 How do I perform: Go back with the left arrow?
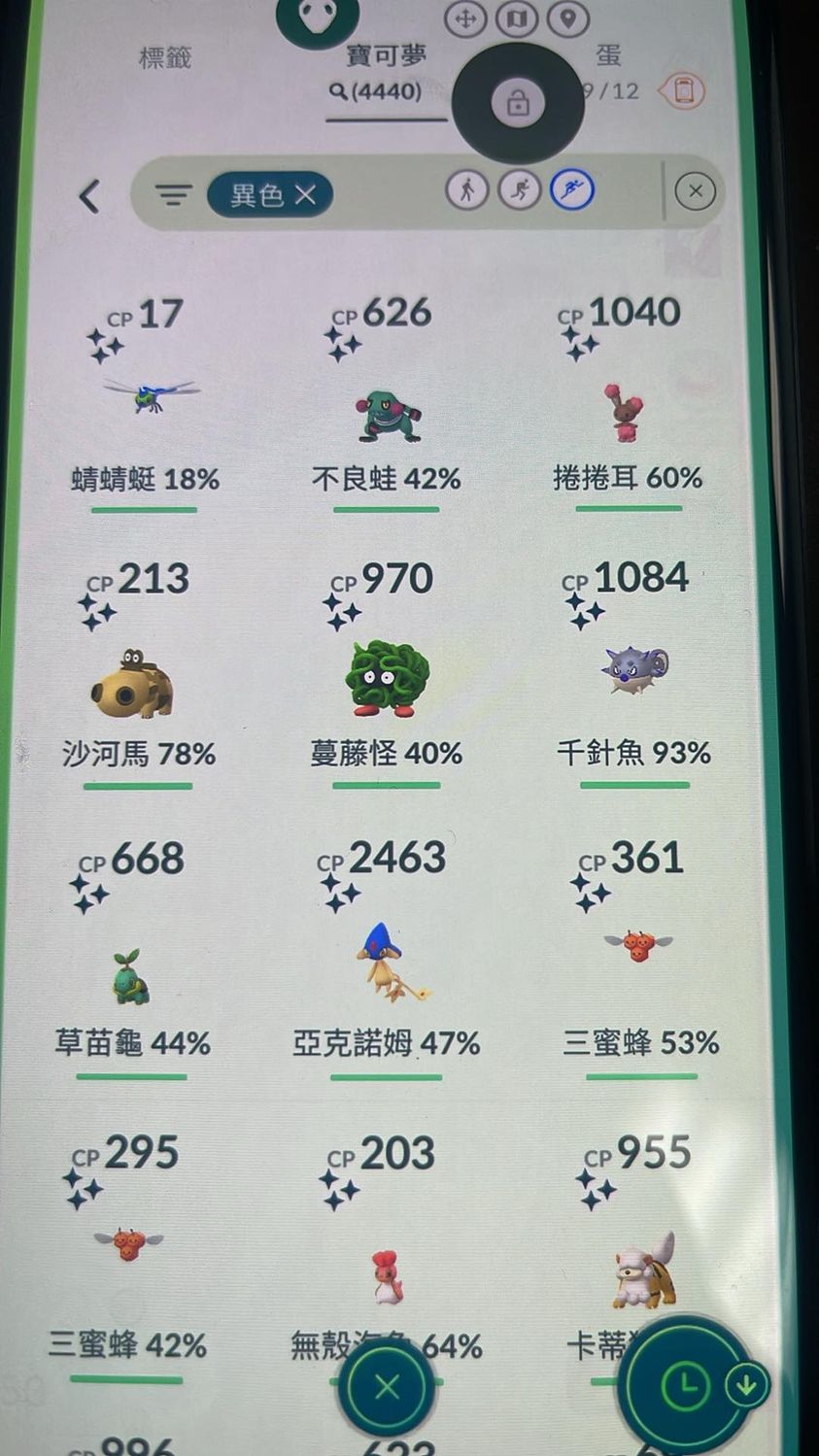pos(89,196)
